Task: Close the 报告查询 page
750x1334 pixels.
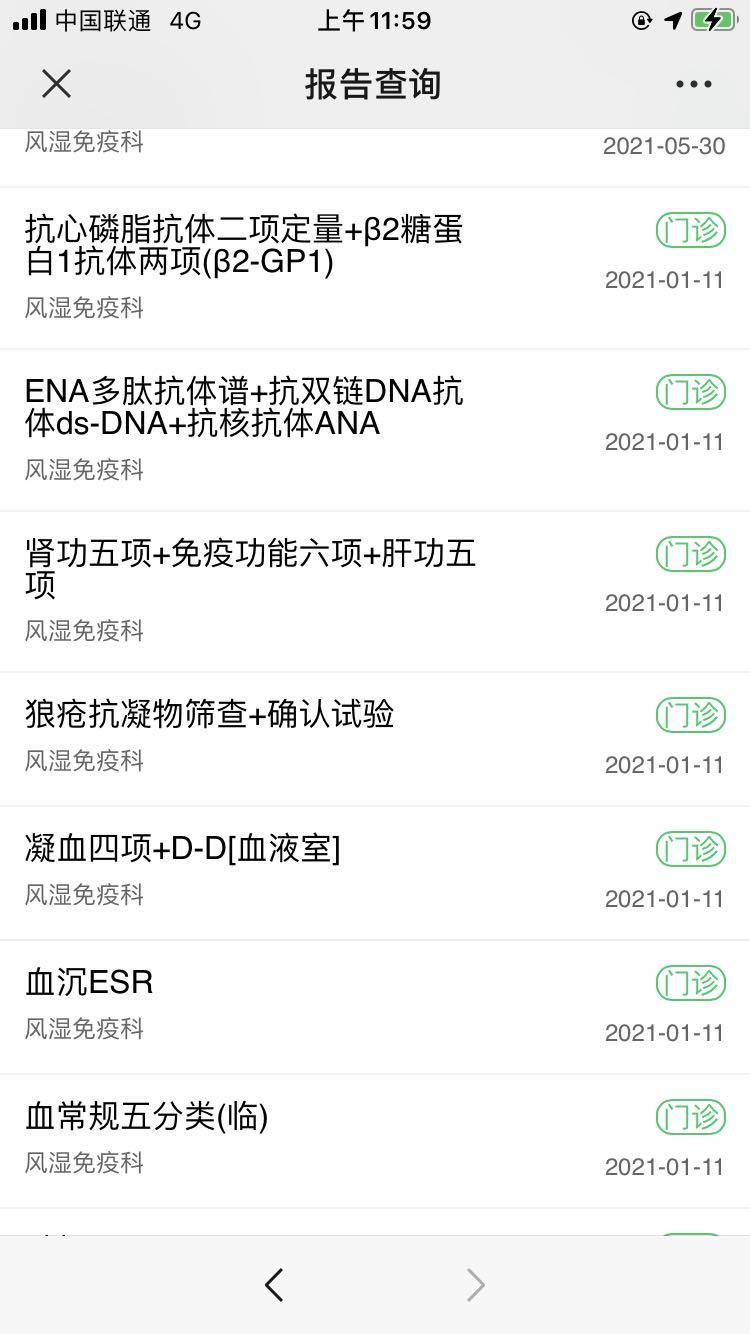Action: 57,84
